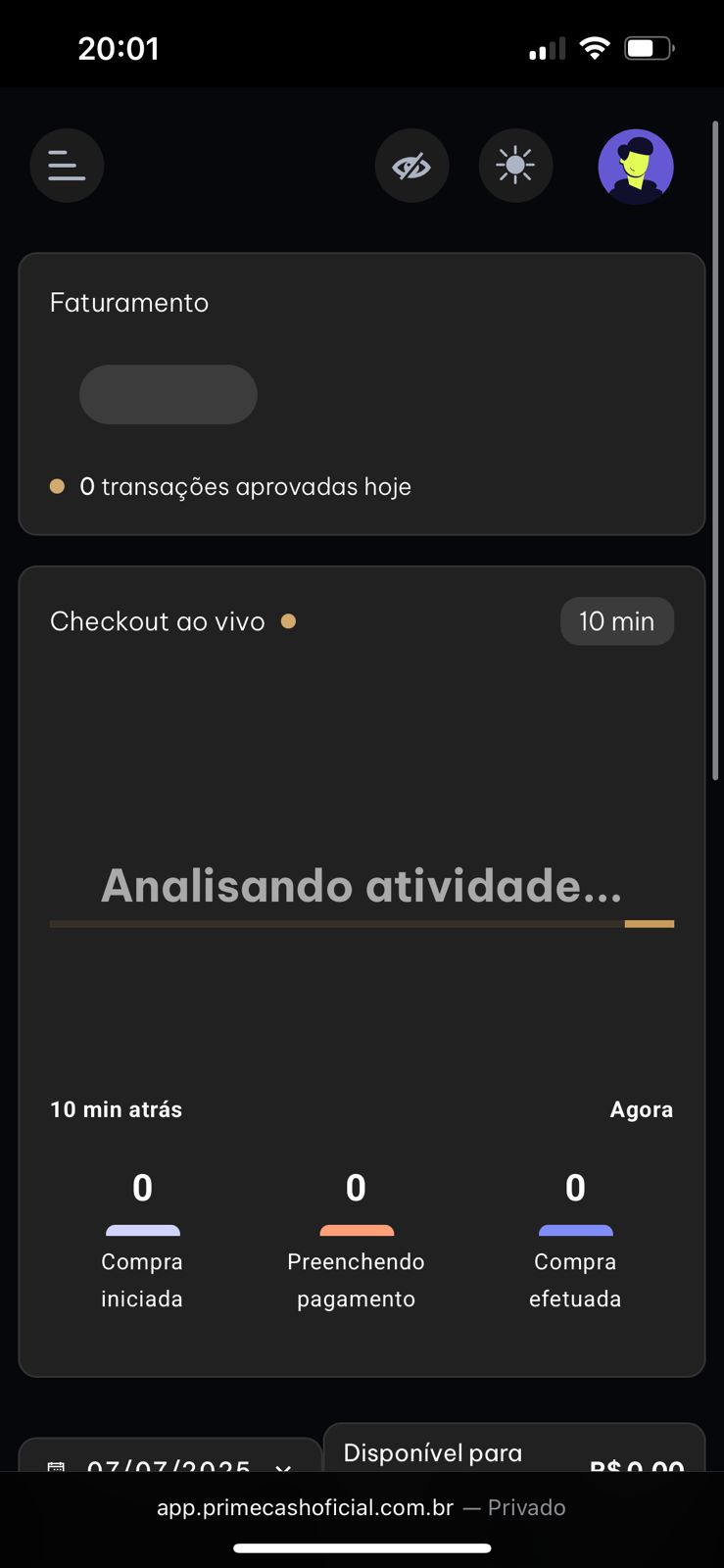
Task: Select the Checkout ao vivo section
Action: tap(157, 620)
